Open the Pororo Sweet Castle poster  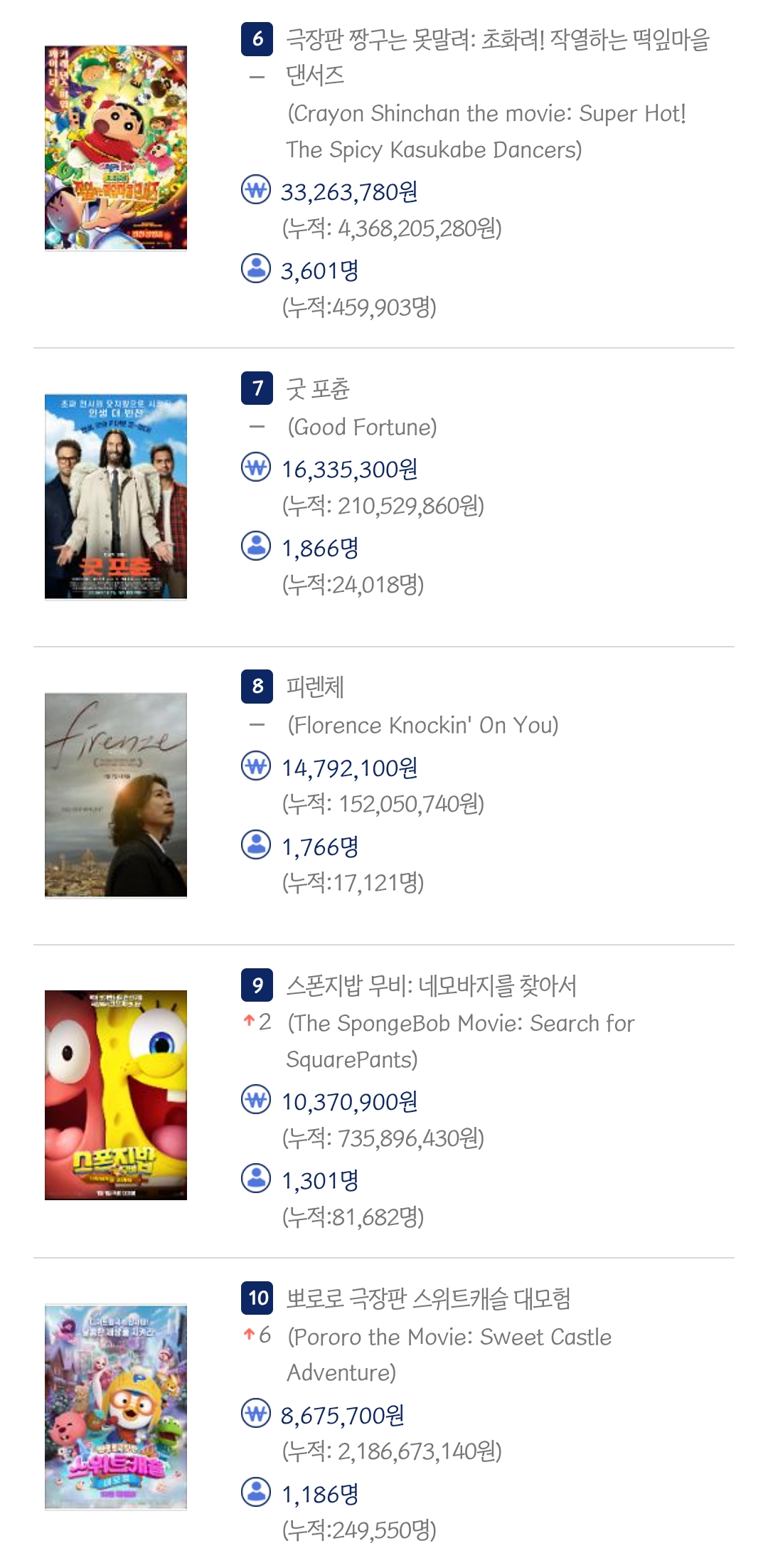[x=116, y=1407]
